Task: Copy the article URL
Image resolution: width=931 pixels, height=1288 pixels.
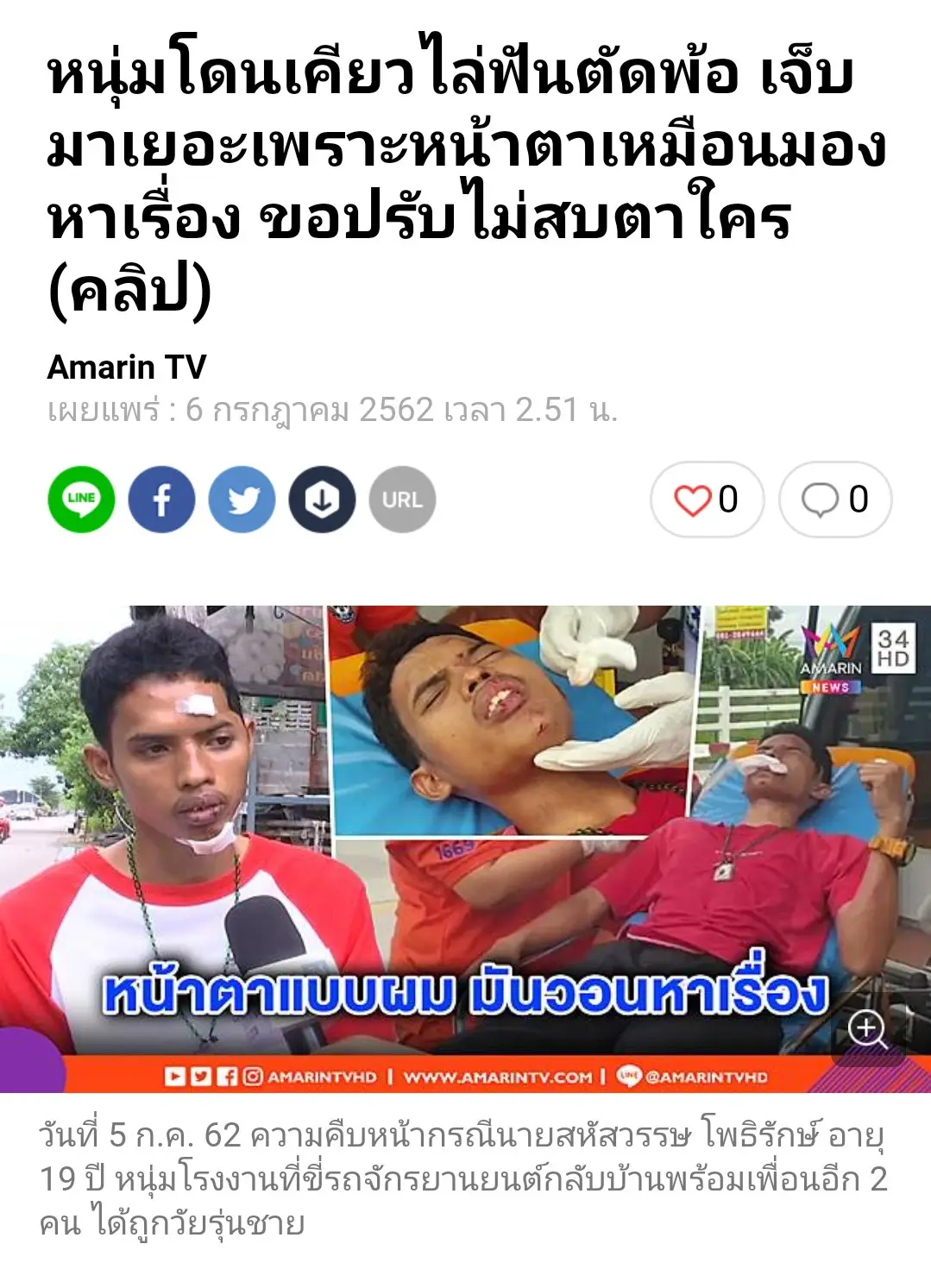Action: click(402, 499)
